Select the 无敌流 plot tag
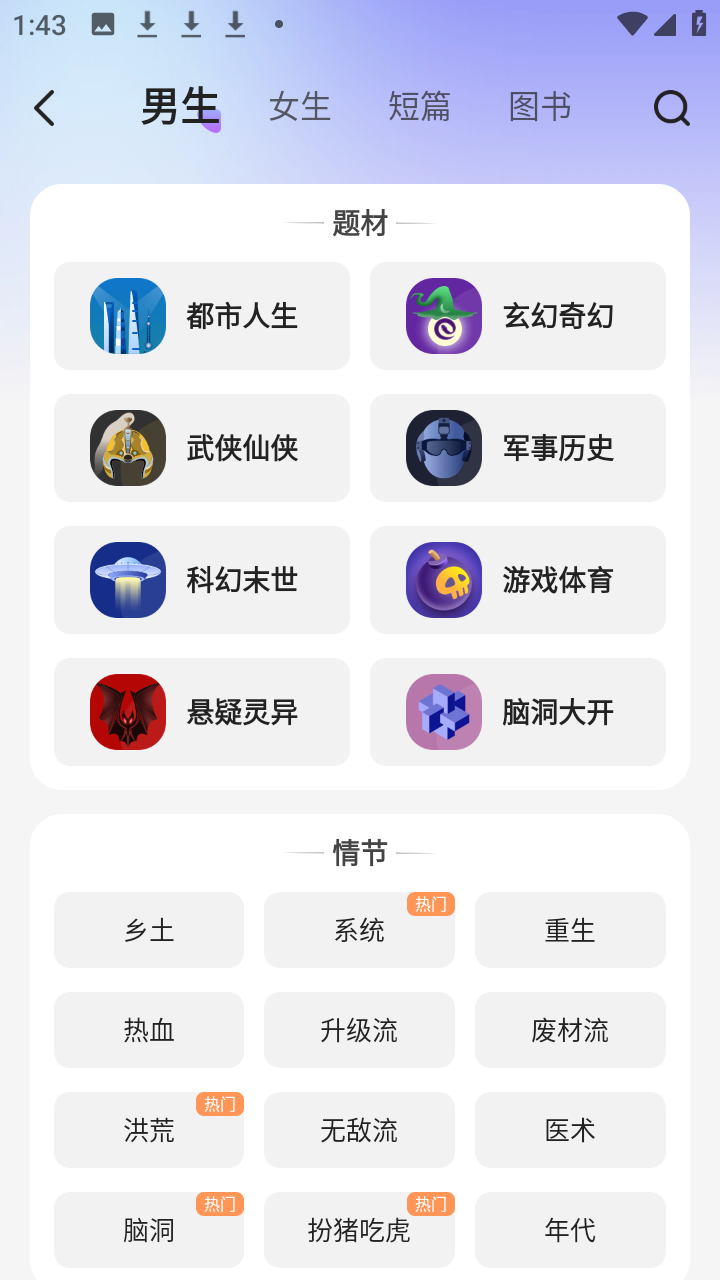 [x=359, y=1130]
